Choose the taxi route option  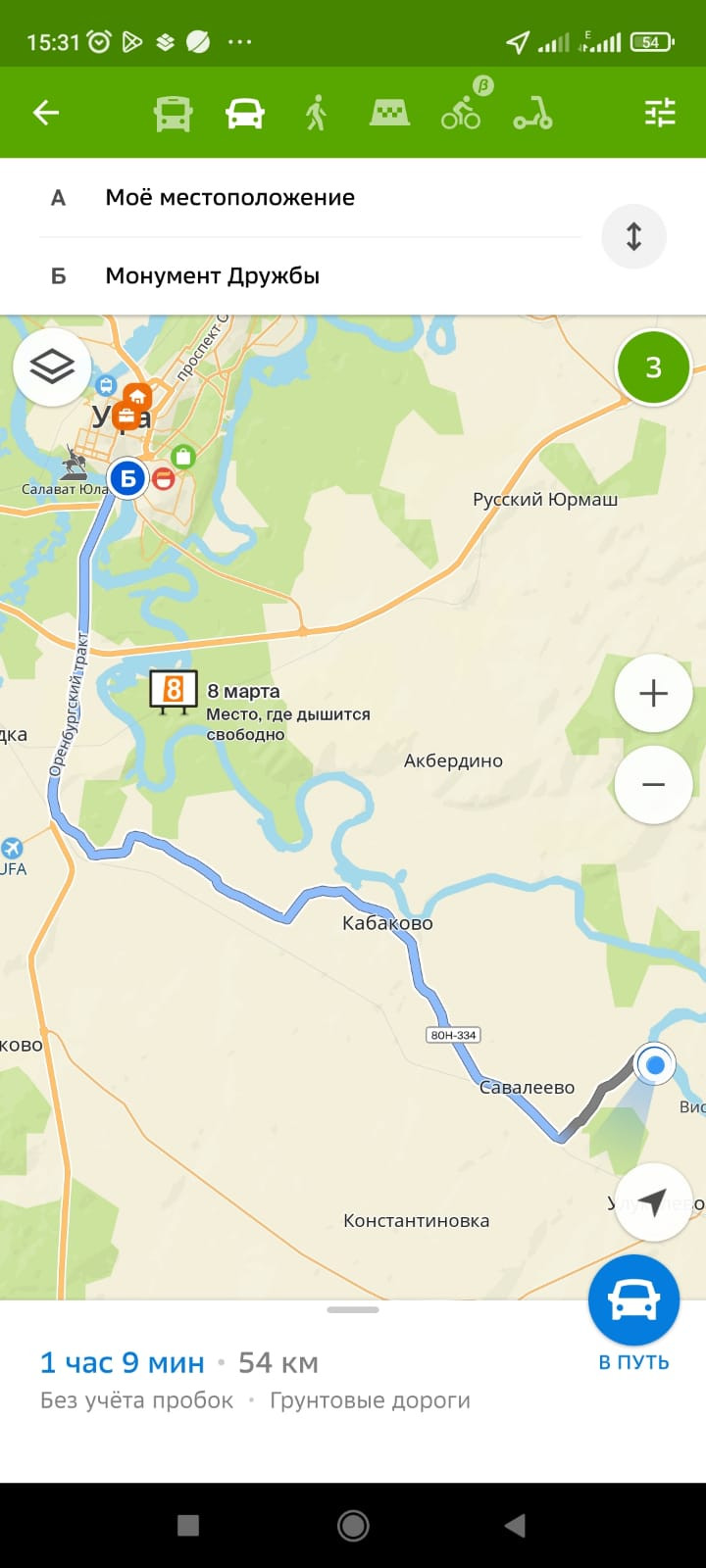click(x=389, y=114)
